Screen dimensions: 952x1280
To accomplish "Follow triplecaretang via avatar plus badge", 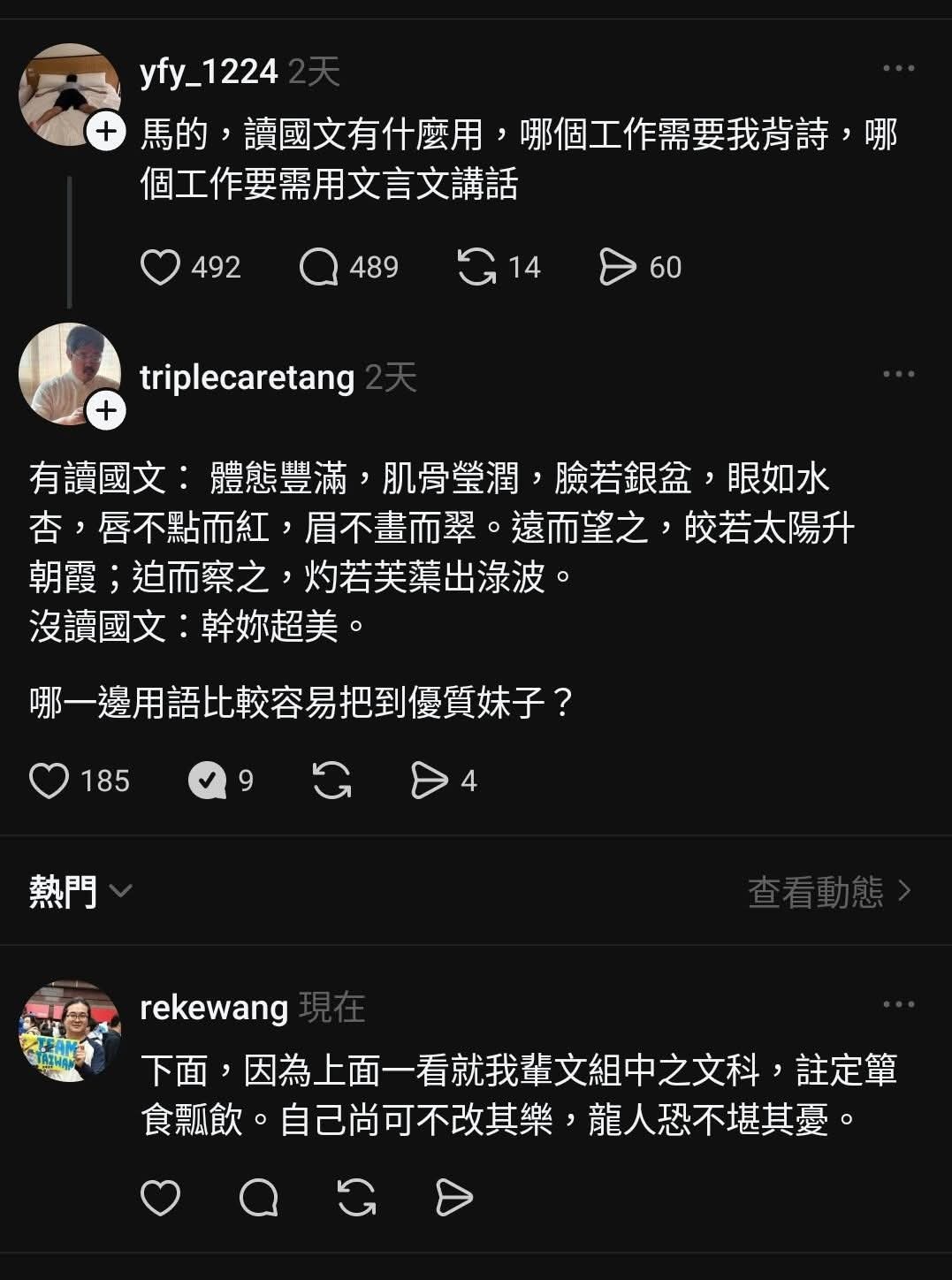I will (106, 410).
